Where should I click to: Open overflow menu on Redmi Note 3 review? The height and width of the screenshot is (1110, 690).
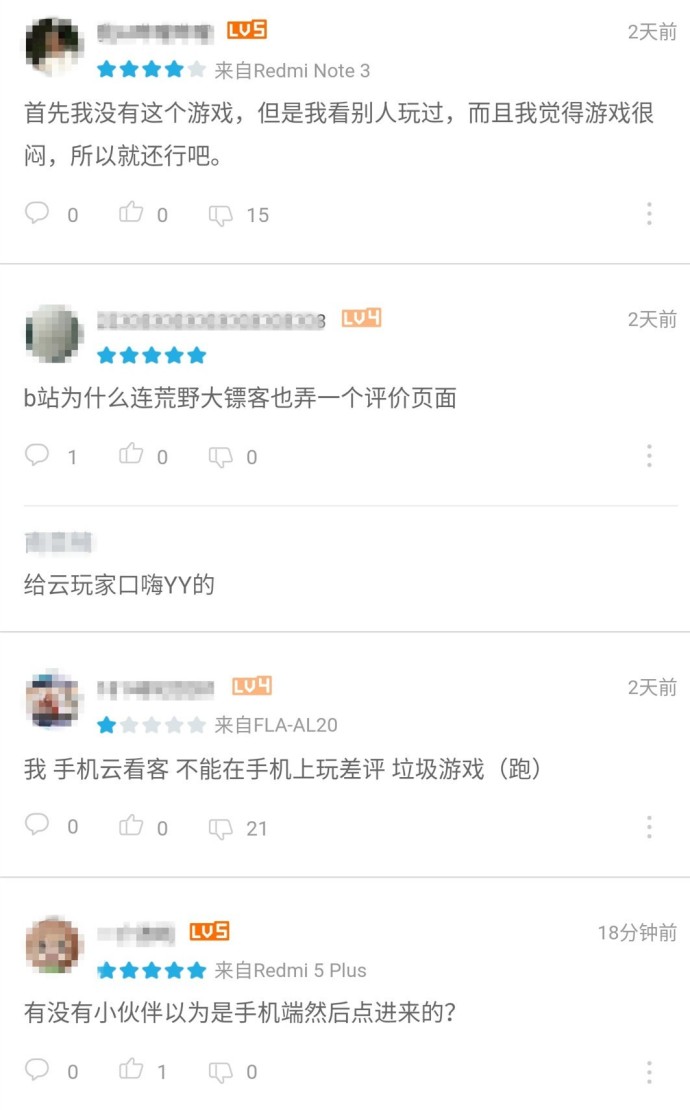[x=649, y=214]
